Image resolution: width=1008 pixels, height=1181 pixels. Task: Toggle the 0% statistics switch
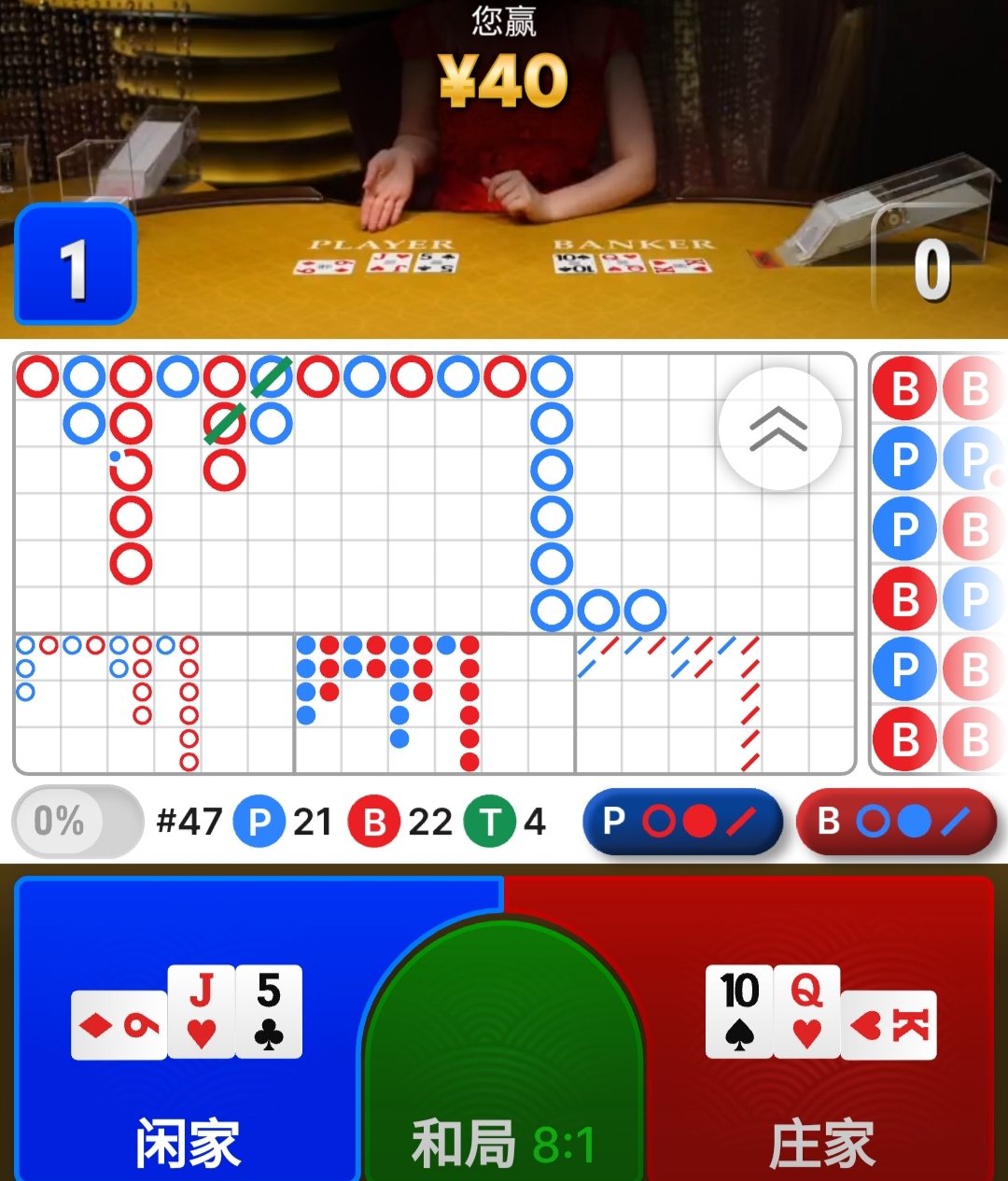(77, 822)
